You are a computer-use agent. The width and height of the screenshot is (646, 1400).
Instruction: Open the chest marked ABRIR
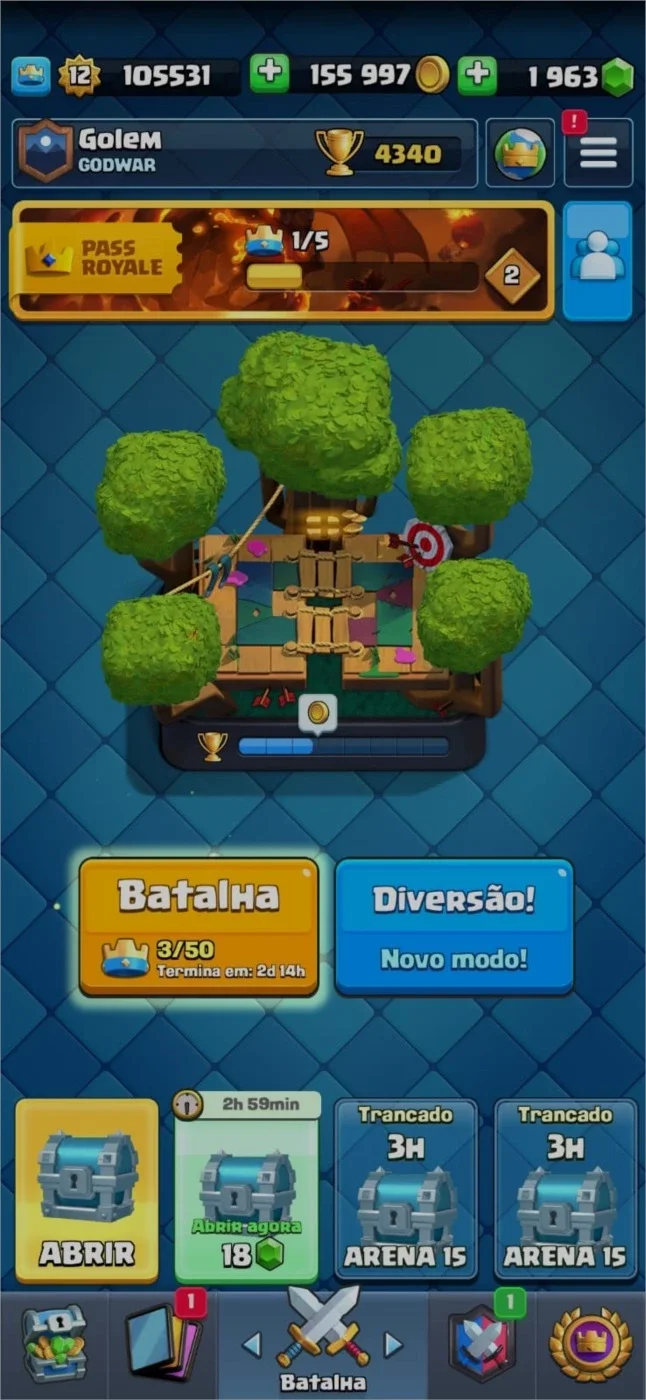click(87, 1191)
